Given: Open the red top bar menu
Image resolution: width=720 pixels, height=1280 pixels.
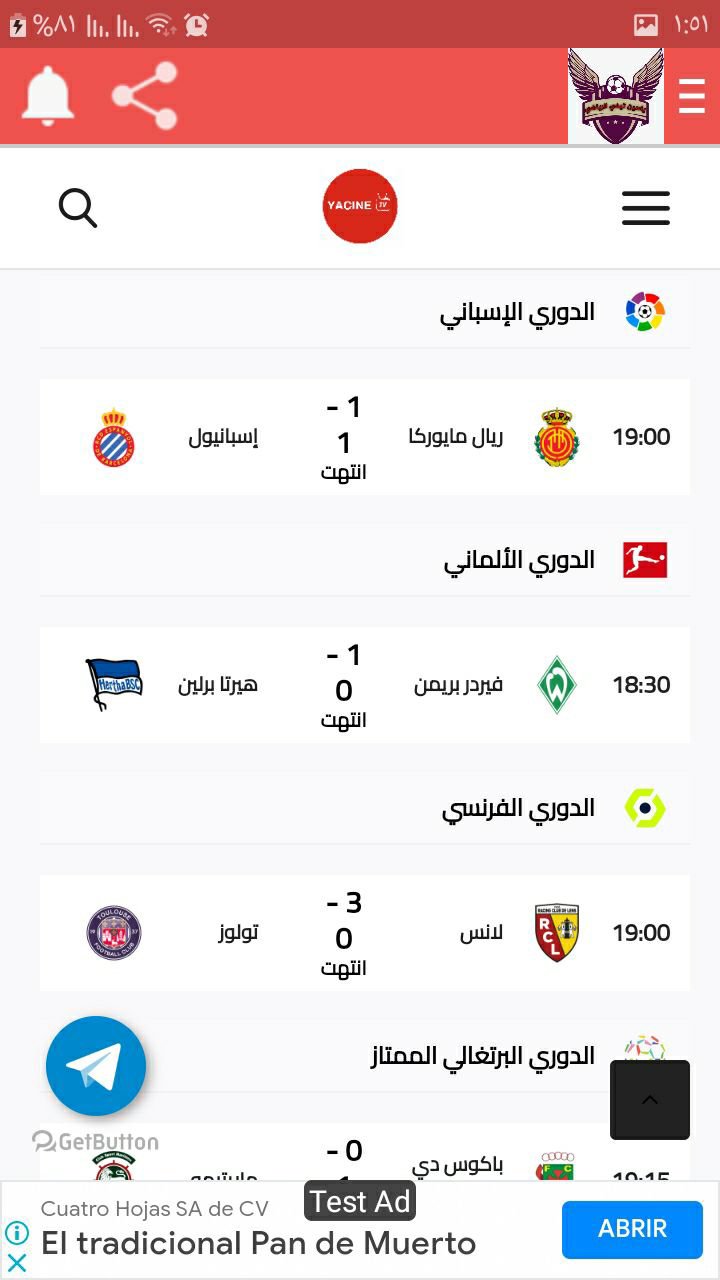Looking at the screenshot, I should [x=692, y=97].
